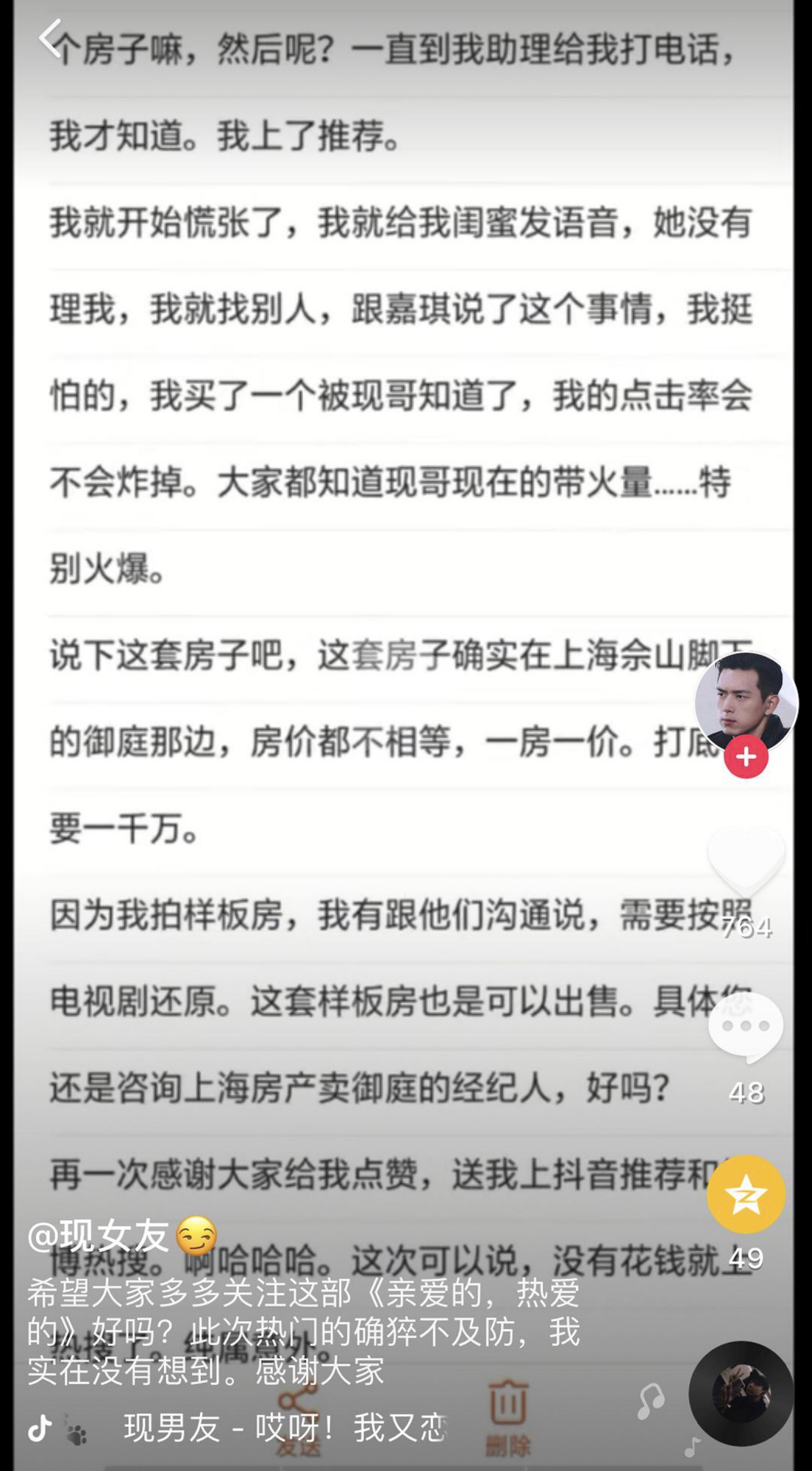Open the creator's profile avatar
The width and height of the screenshot is (812, 1471).
coord(746,701)
